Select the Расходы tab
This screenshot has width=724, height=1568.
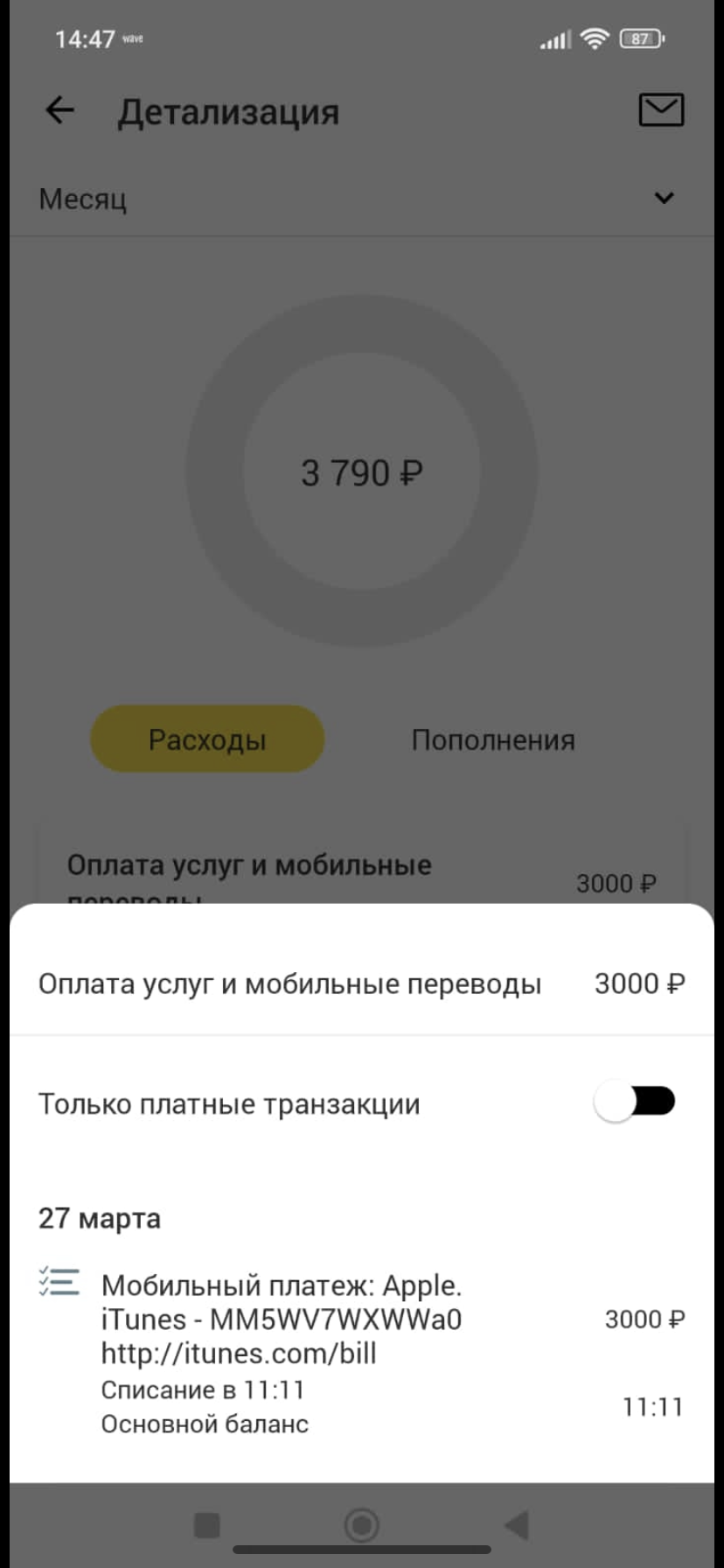(207, 740)
